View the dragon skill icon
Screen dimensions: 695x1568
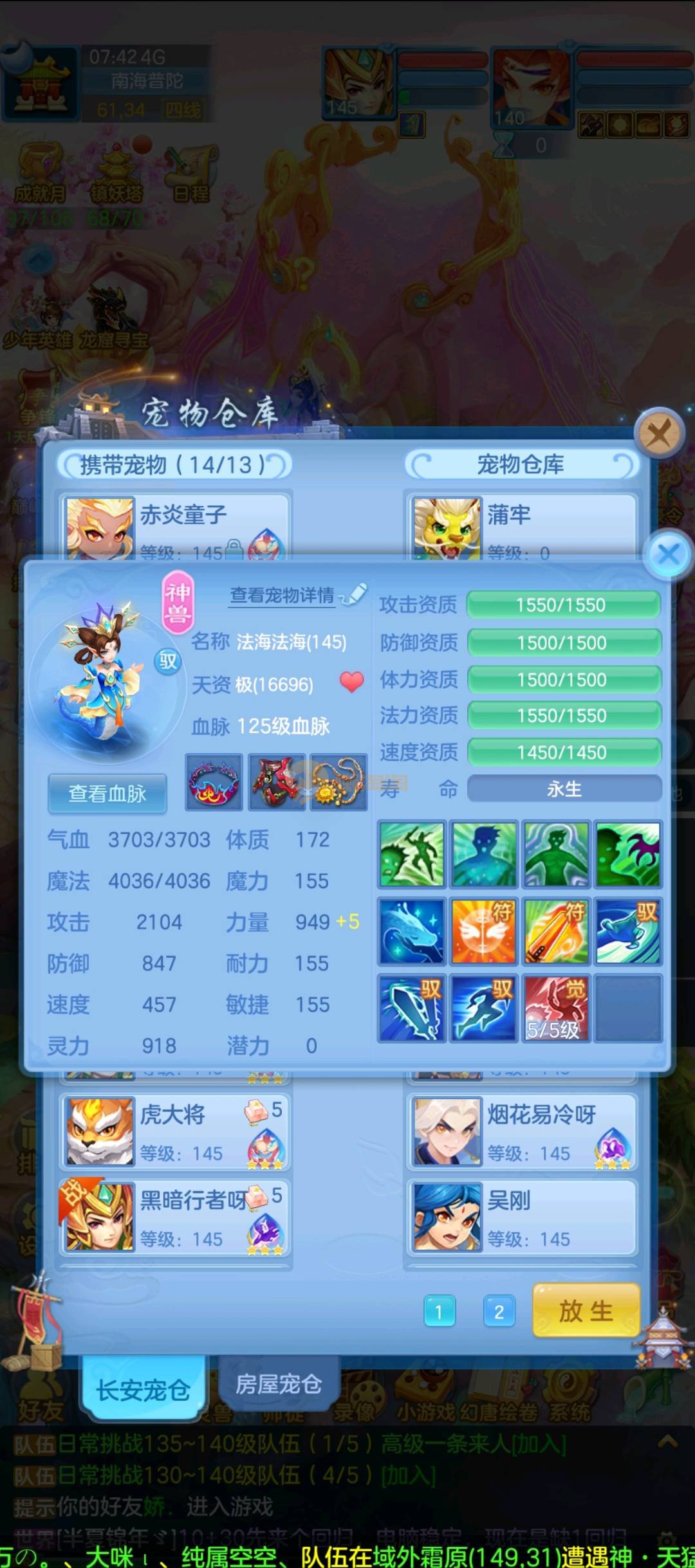coord(412,931)
